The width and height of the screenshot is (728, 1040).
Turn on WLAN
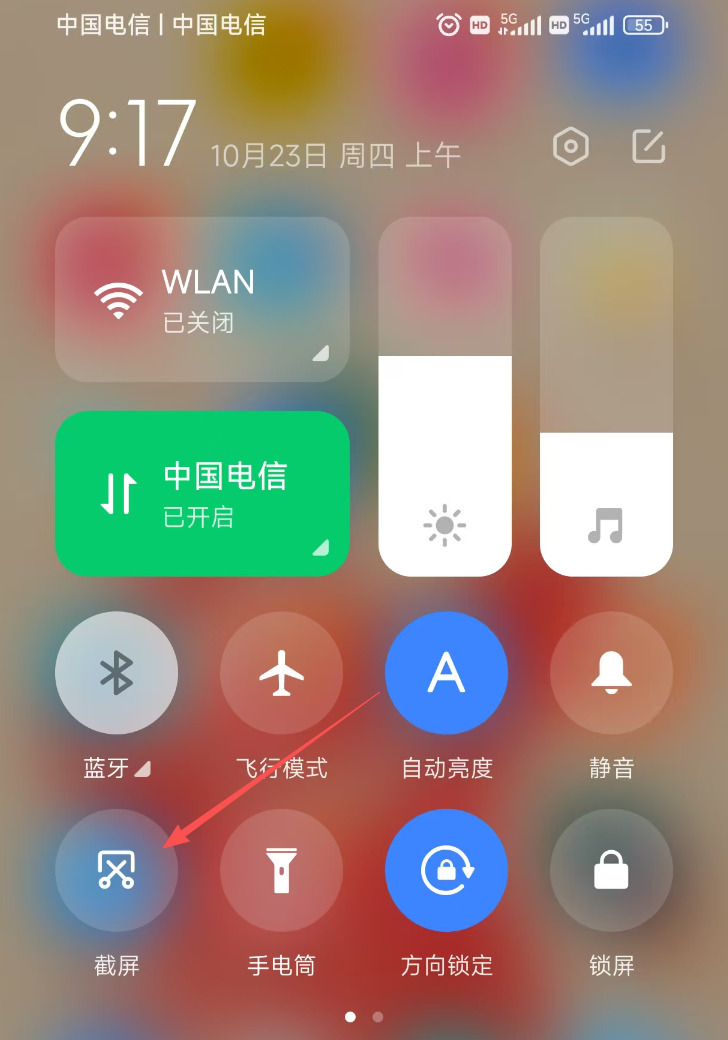202,299
